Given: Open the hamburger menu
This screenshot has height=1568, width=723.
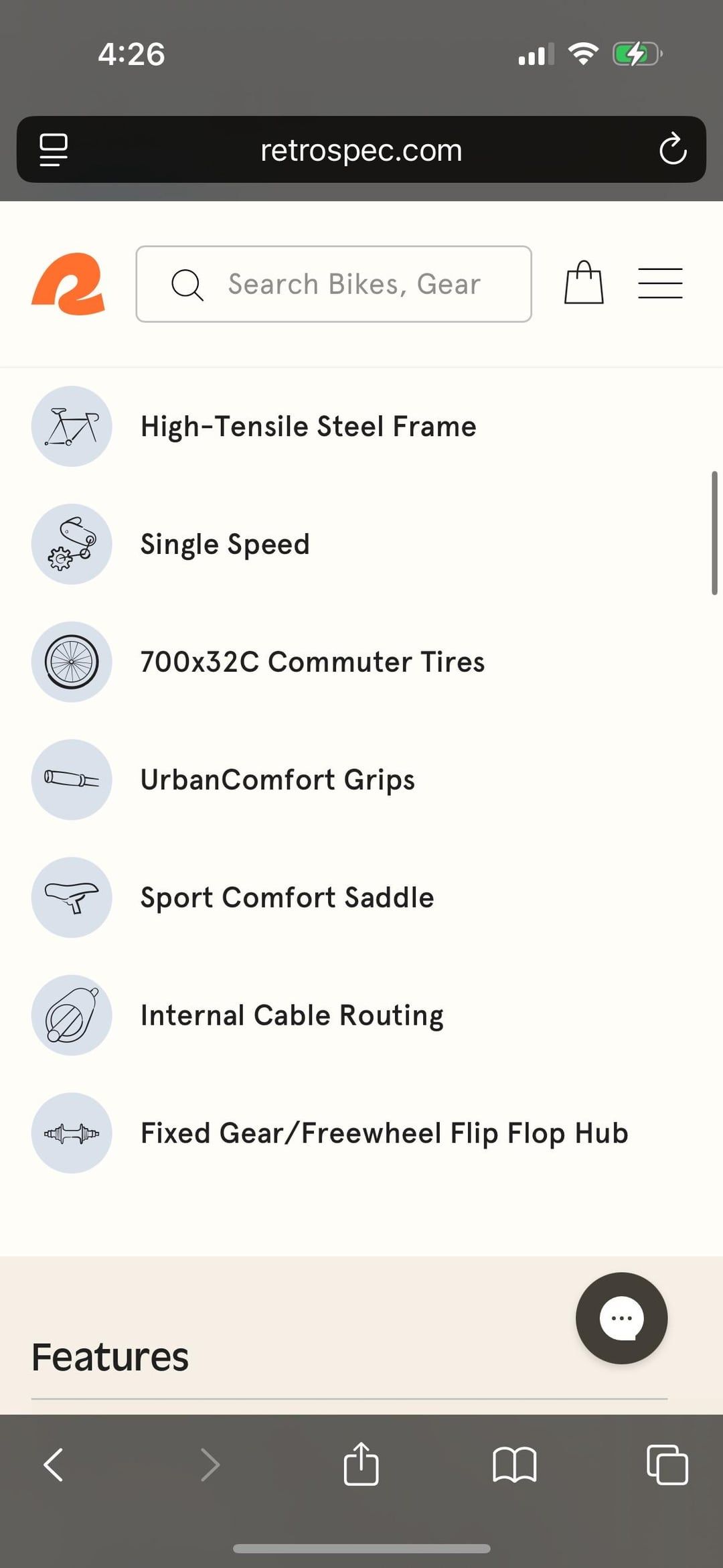Looking at the screenshot, I should [659, 283].
